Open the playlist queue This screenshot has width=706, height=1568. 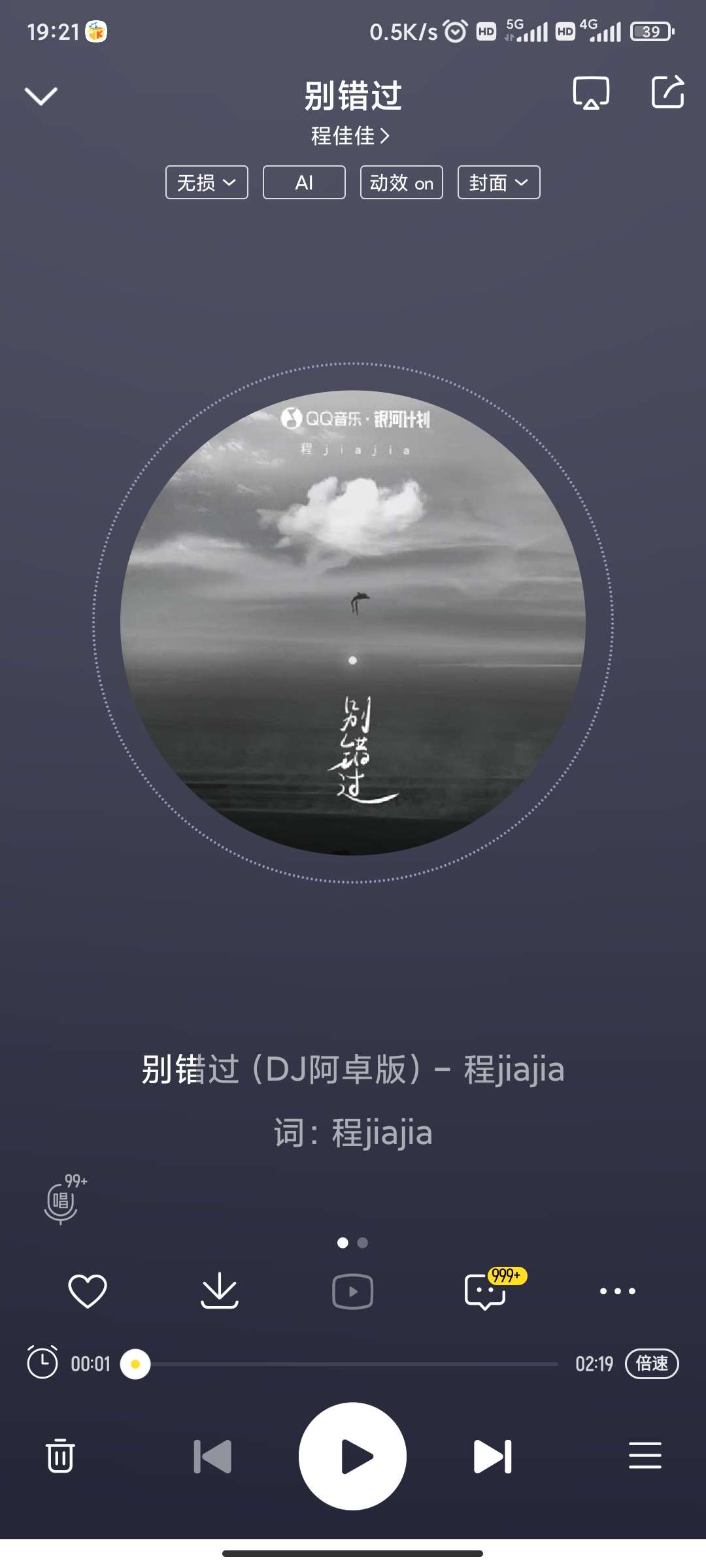click(645, 1456)
